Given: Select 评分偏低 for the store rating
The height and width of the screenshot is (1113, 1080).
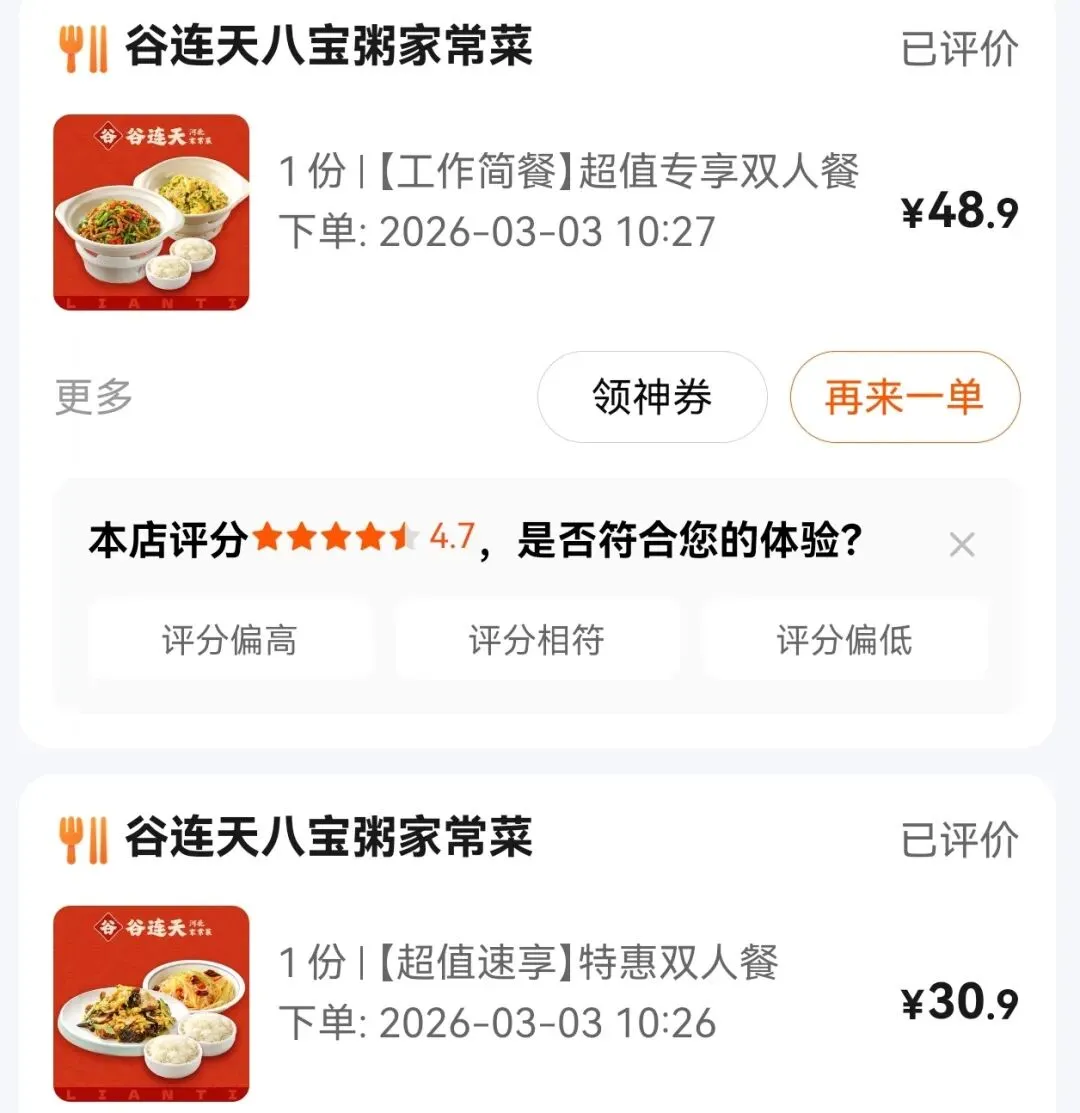Looking at the screenshot, I should coord(844,640).
